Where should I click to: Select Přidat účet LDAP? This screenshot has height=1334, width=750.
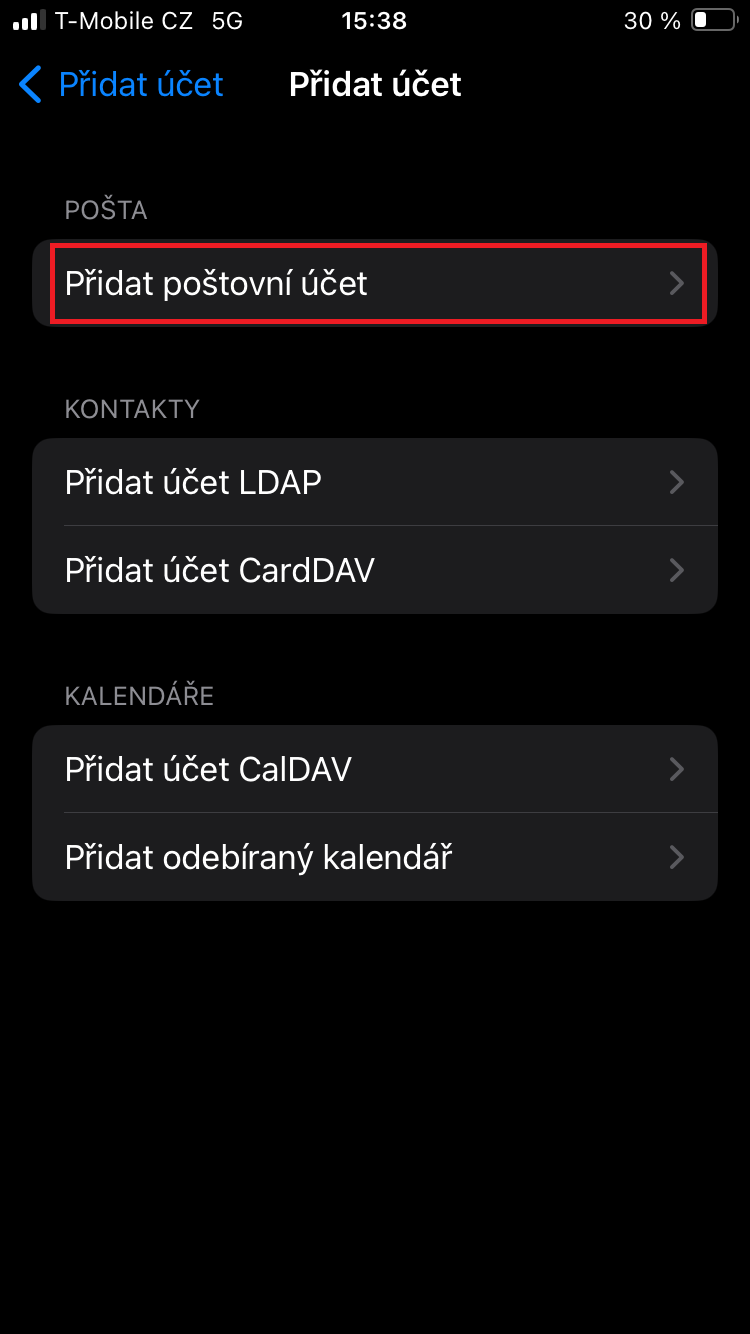375,483
